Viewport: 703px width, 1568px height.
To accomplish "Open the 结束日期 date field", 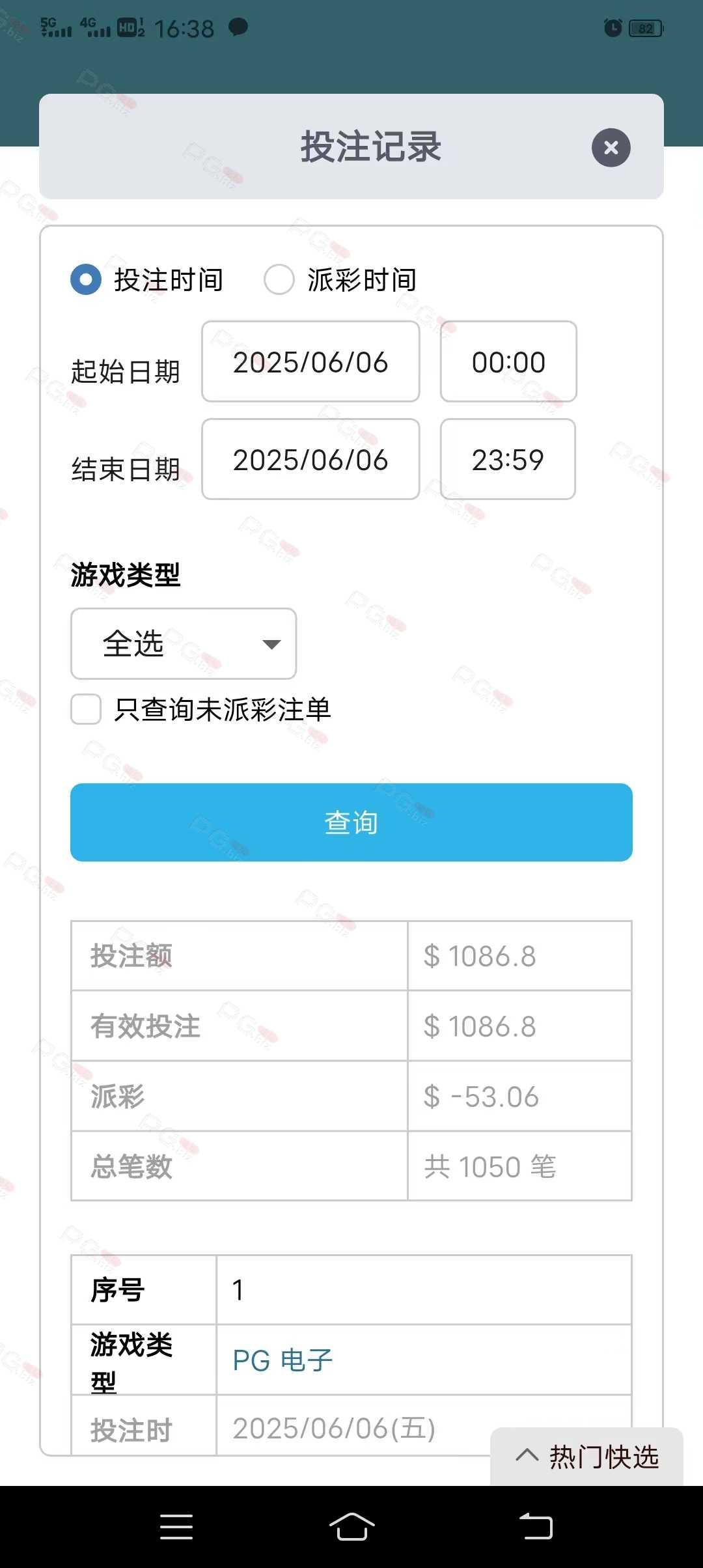I will coord(310,459).
